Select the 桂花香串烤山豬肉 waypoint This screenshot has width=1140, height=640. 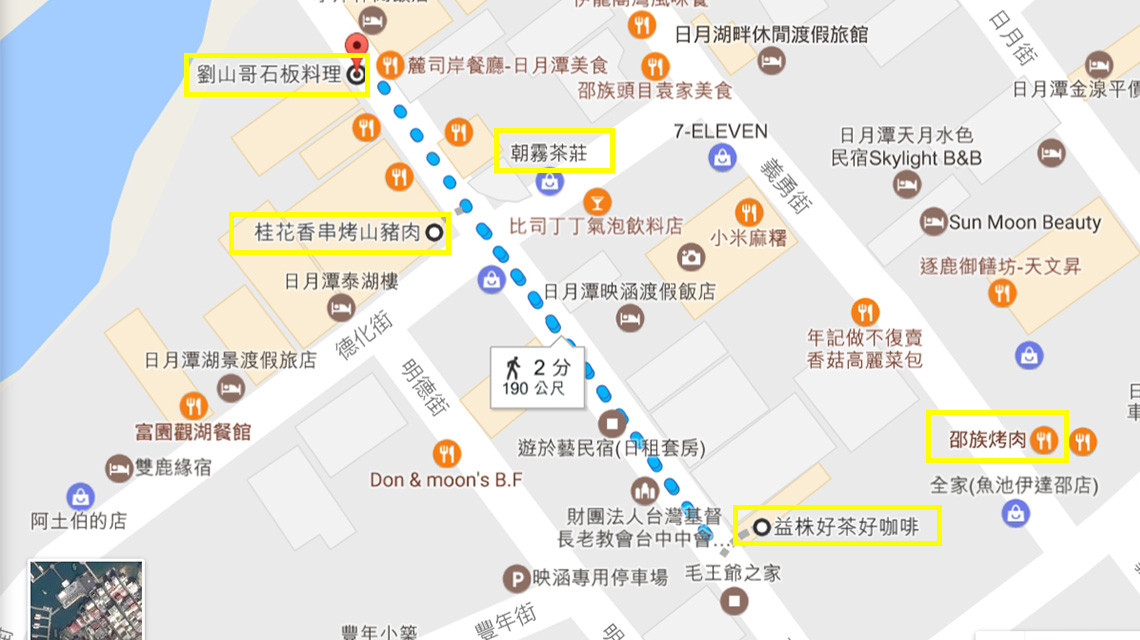(434, 233)
